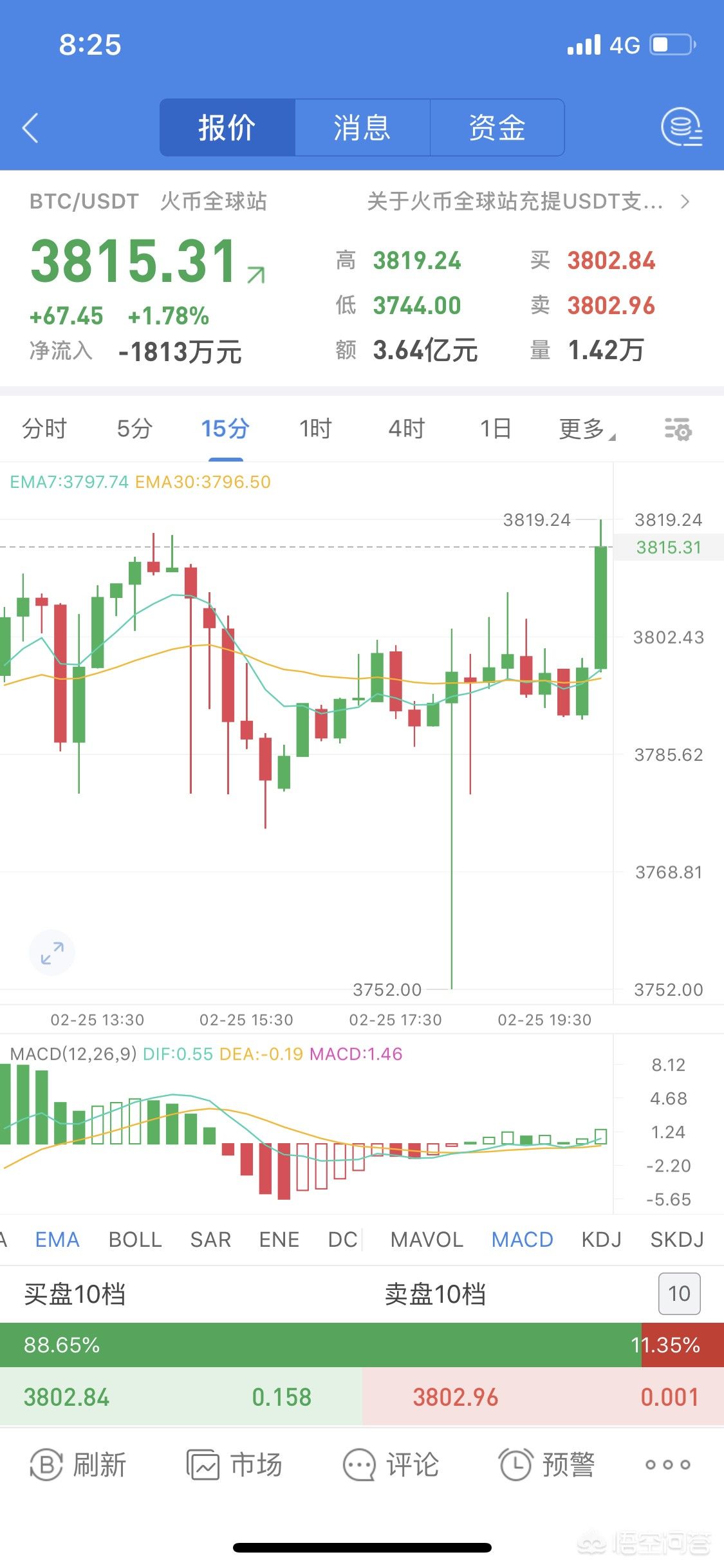Switch to the 消息 tab
This screenshot has height=1568, width=724.
(362, 127)
